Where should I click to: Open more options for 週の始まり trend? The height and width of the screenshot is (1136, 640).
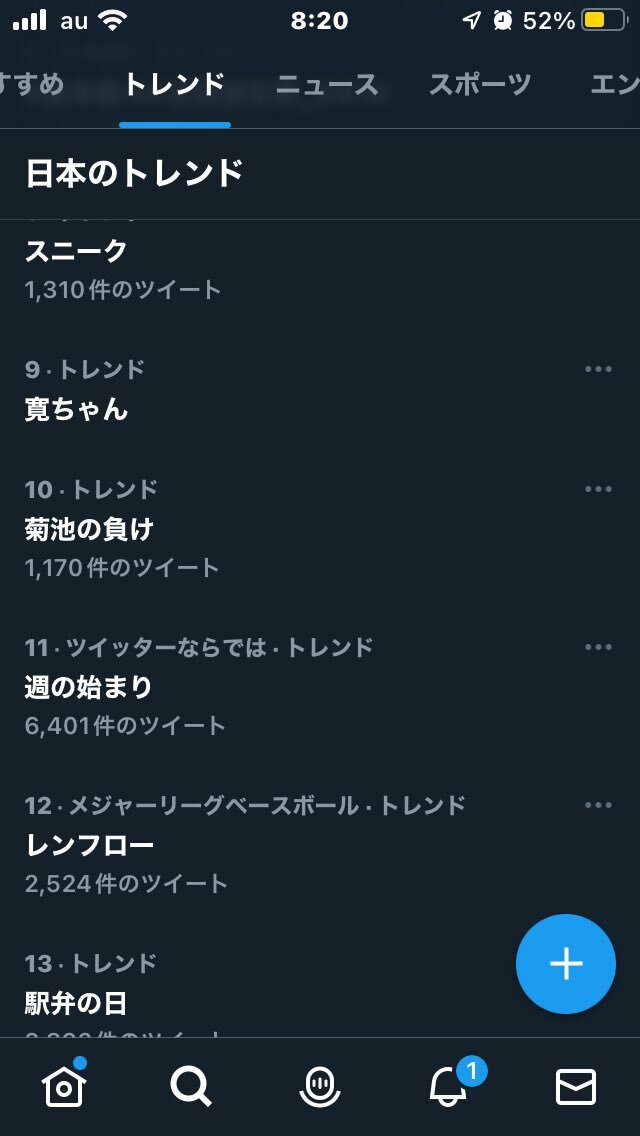coord(598,647)
